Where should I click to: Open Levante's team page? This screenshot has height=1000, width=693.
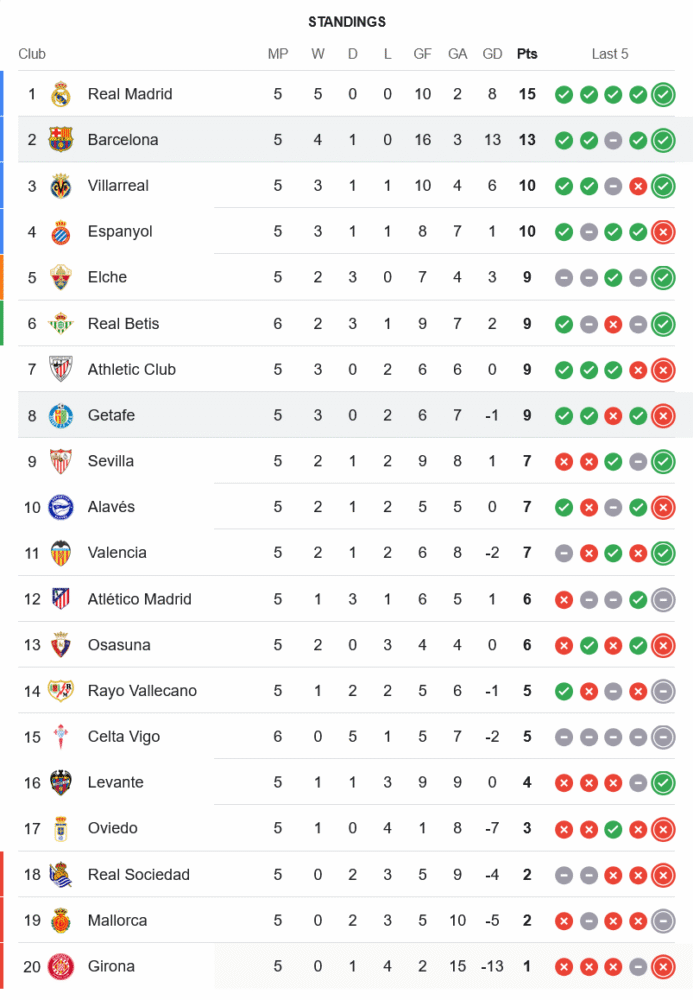coord(115,783)
